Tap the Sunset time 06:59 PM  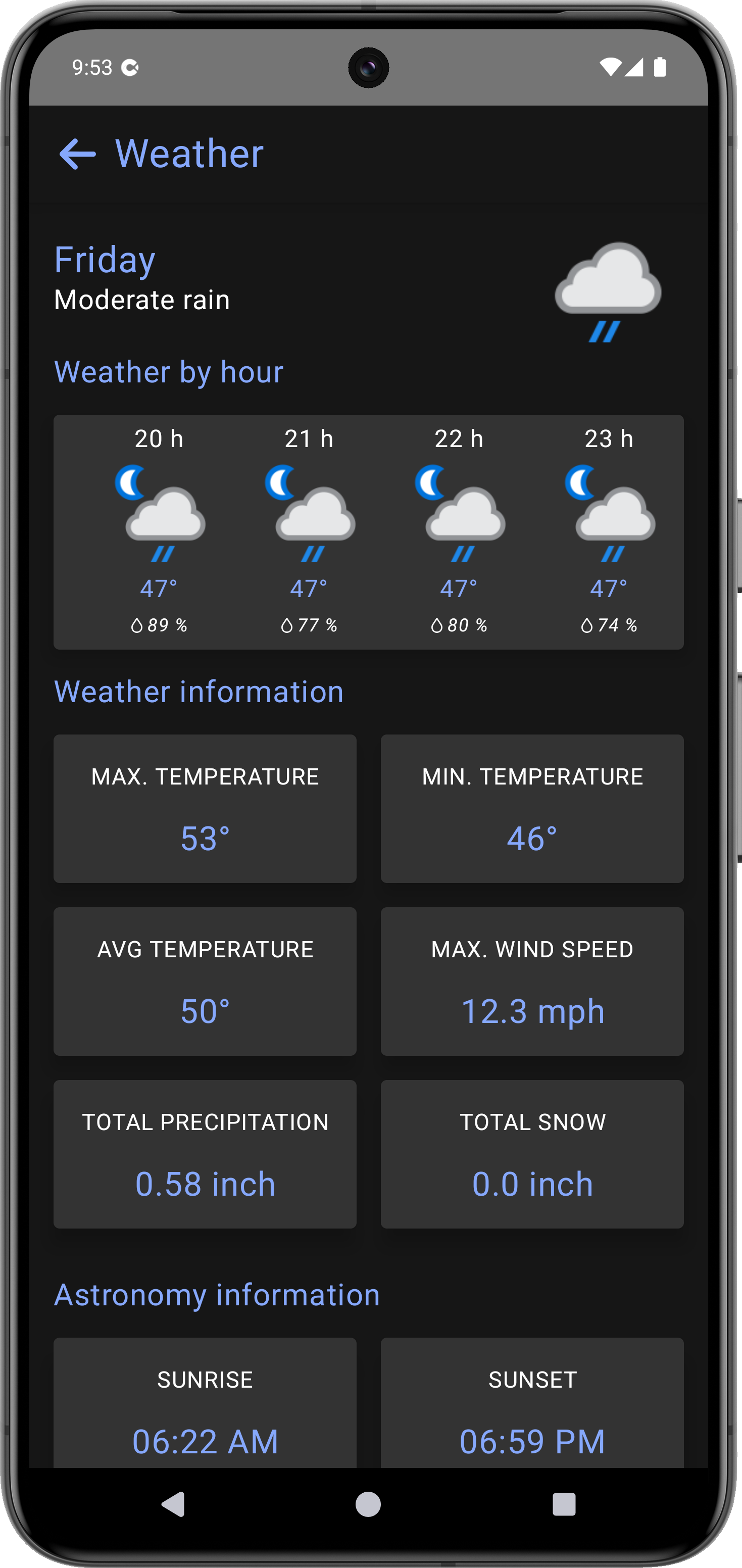[x=532, y=1441]
